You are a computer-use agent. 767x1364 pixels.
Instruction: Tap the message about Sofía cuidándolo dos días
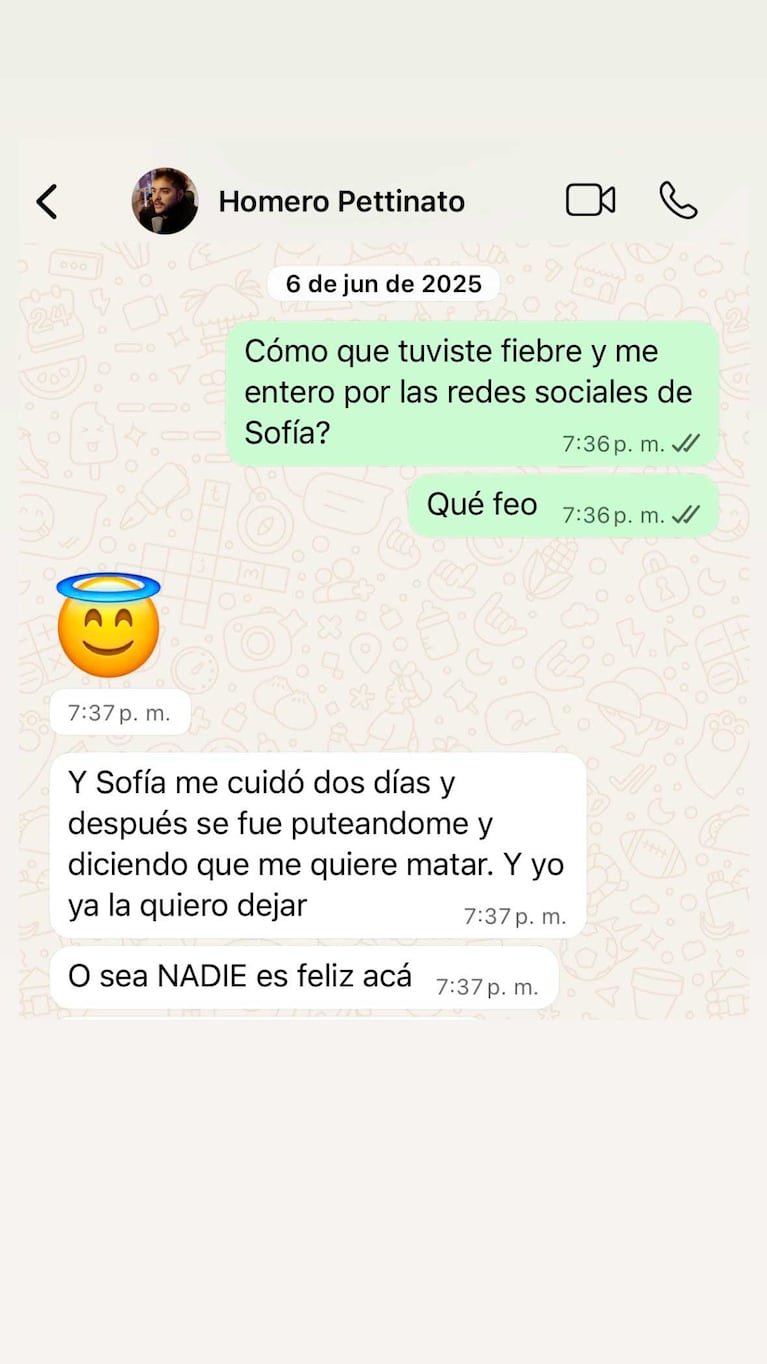pos(317,844)
